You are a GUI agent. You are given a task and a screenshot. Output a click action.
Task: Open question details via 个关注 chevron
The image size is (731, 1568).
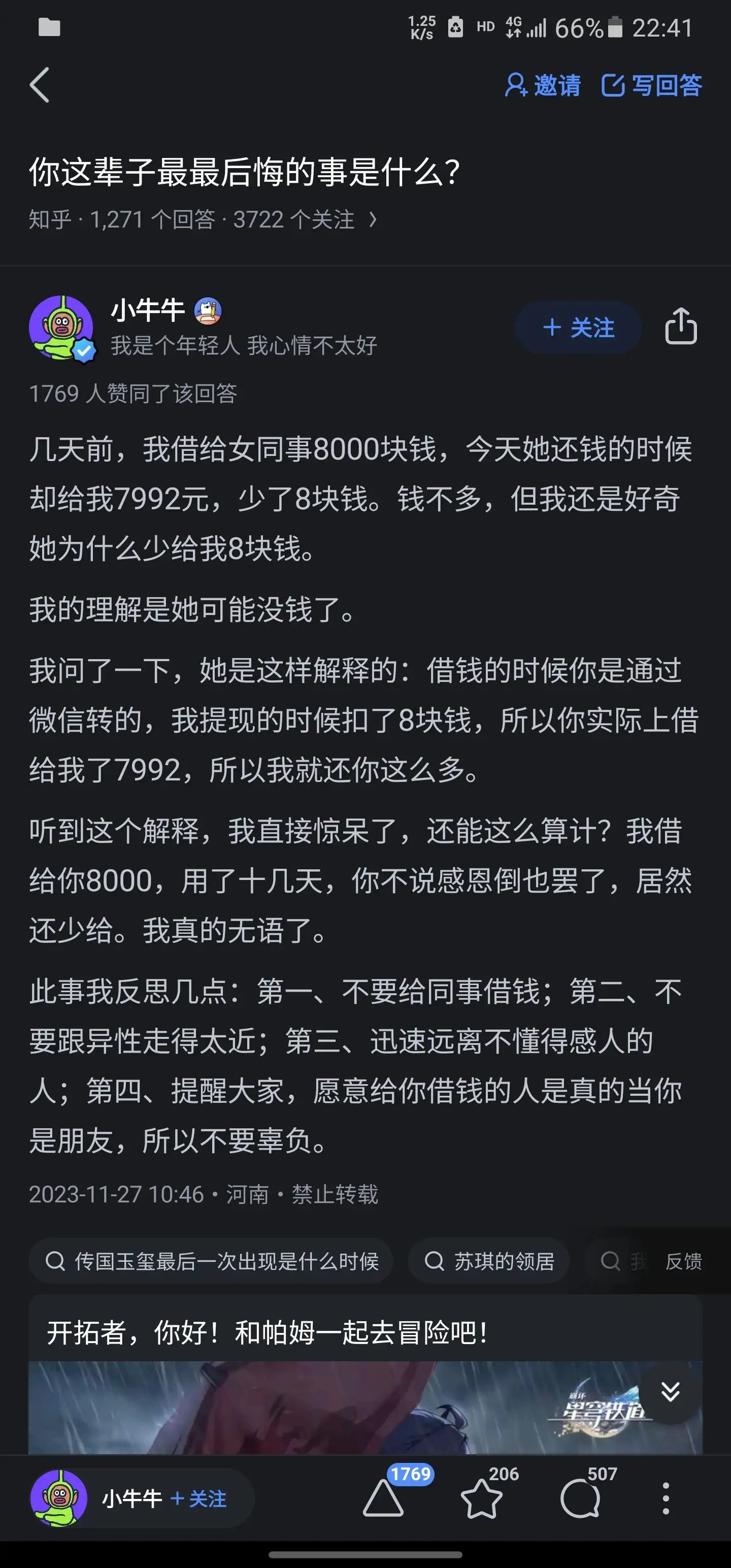(373, 219)
